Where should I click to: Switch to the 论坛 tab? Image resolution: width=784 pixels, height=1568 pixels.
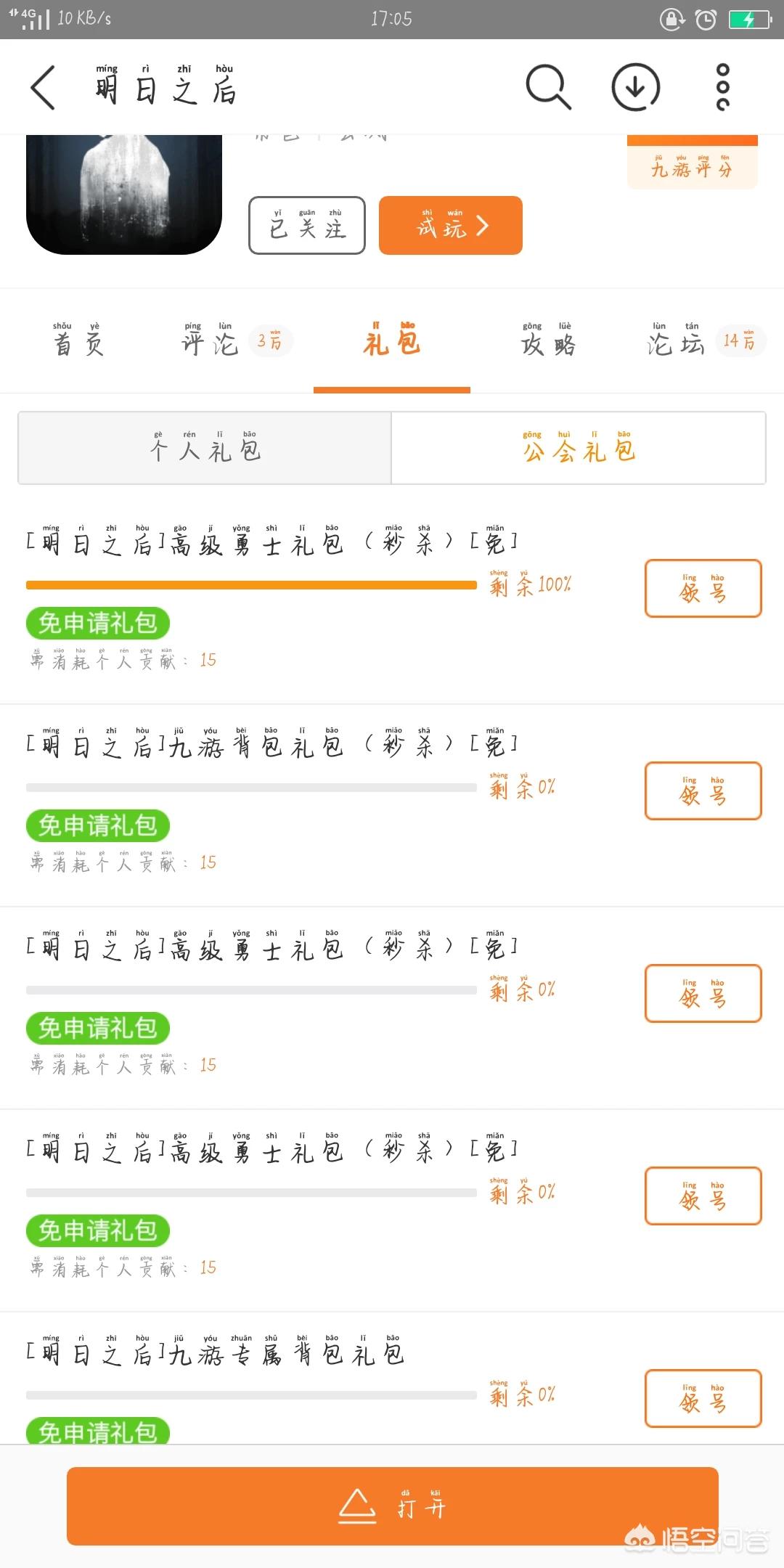(x=706, y=341)
